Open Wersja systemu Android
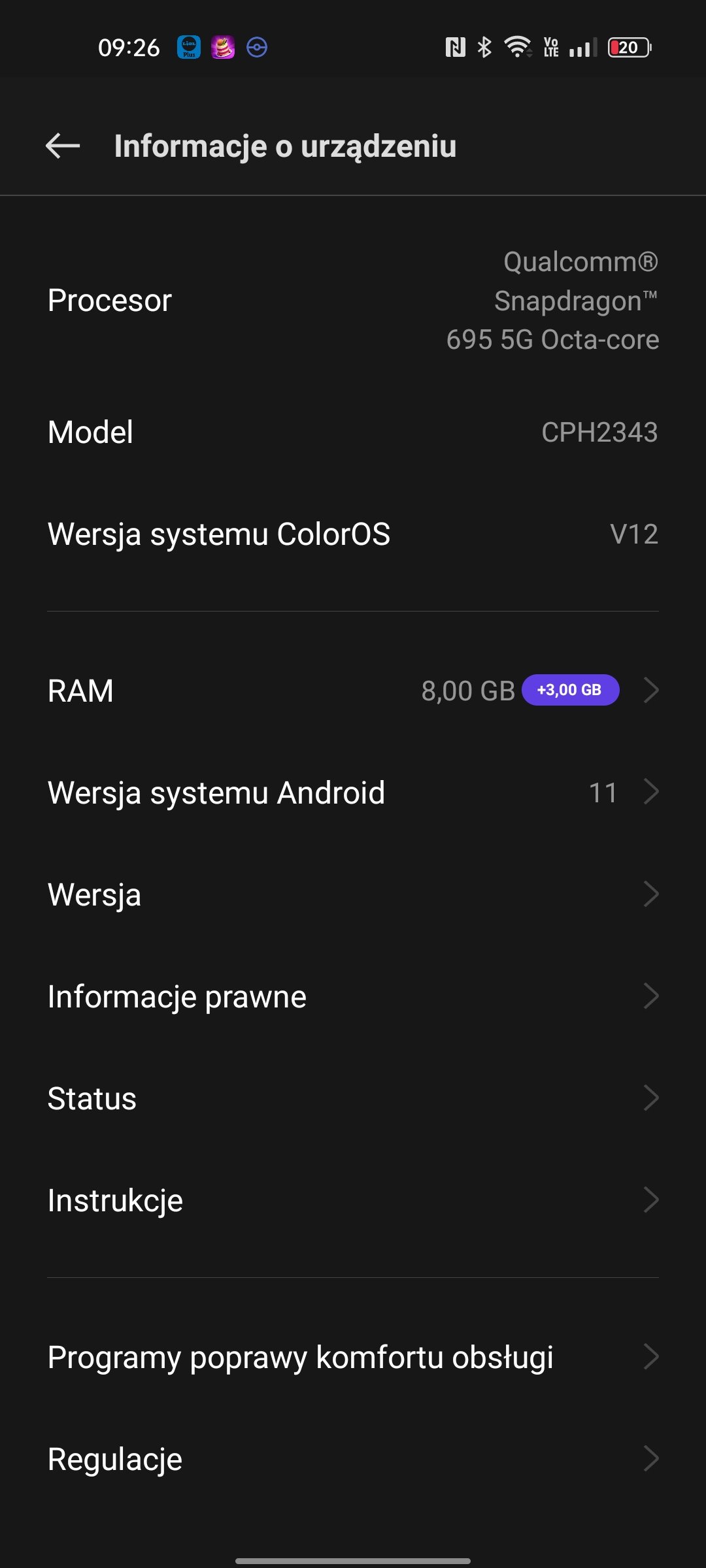 [x=353, y=792]
